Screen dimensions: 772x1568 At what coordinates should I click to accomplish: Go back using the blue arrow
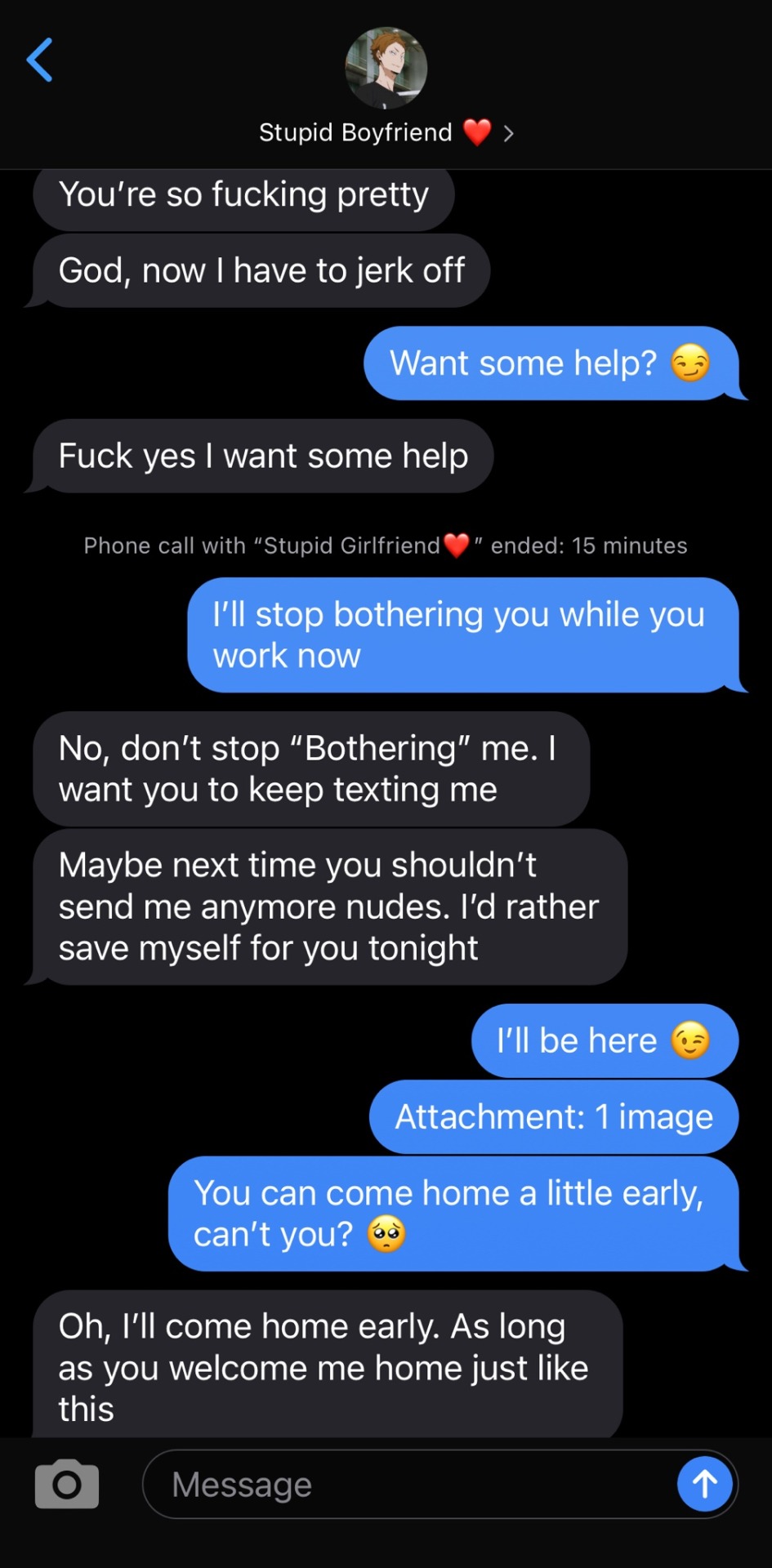click(39, 60)
